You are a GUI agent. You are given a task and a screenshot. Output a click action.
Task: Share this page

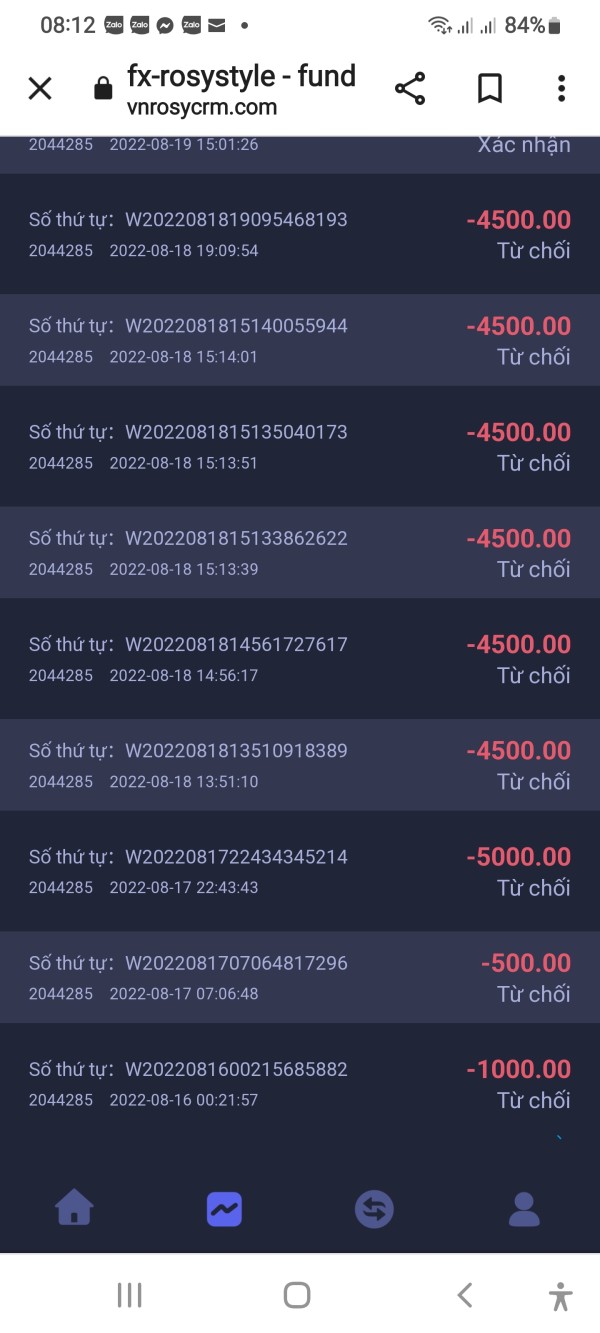(x=410, y=89)
